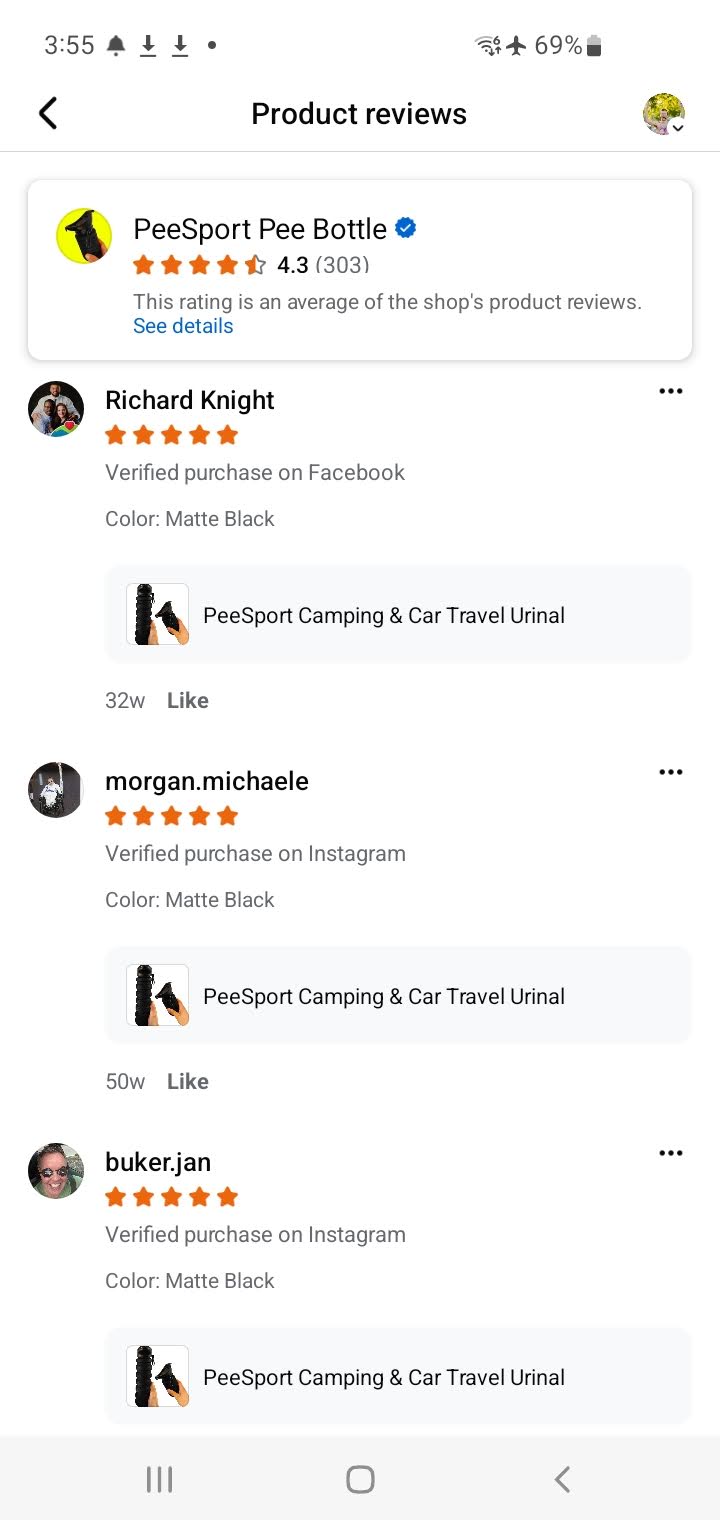Like morgan.michaele's review
This screenshot has height=1520, width=720.
187,1081
